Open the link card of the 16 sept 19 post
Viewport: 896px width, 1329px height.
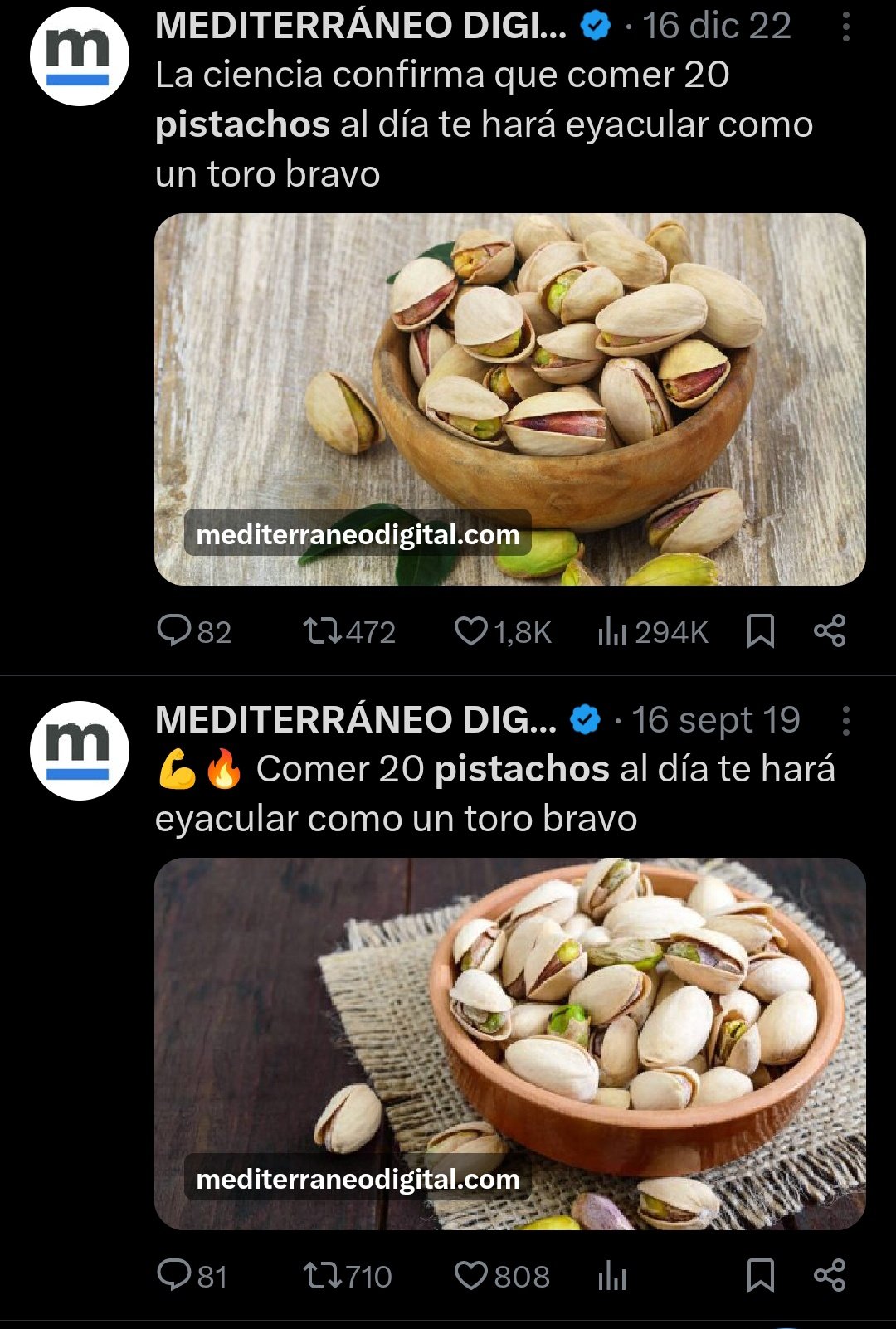(509, 1044)
